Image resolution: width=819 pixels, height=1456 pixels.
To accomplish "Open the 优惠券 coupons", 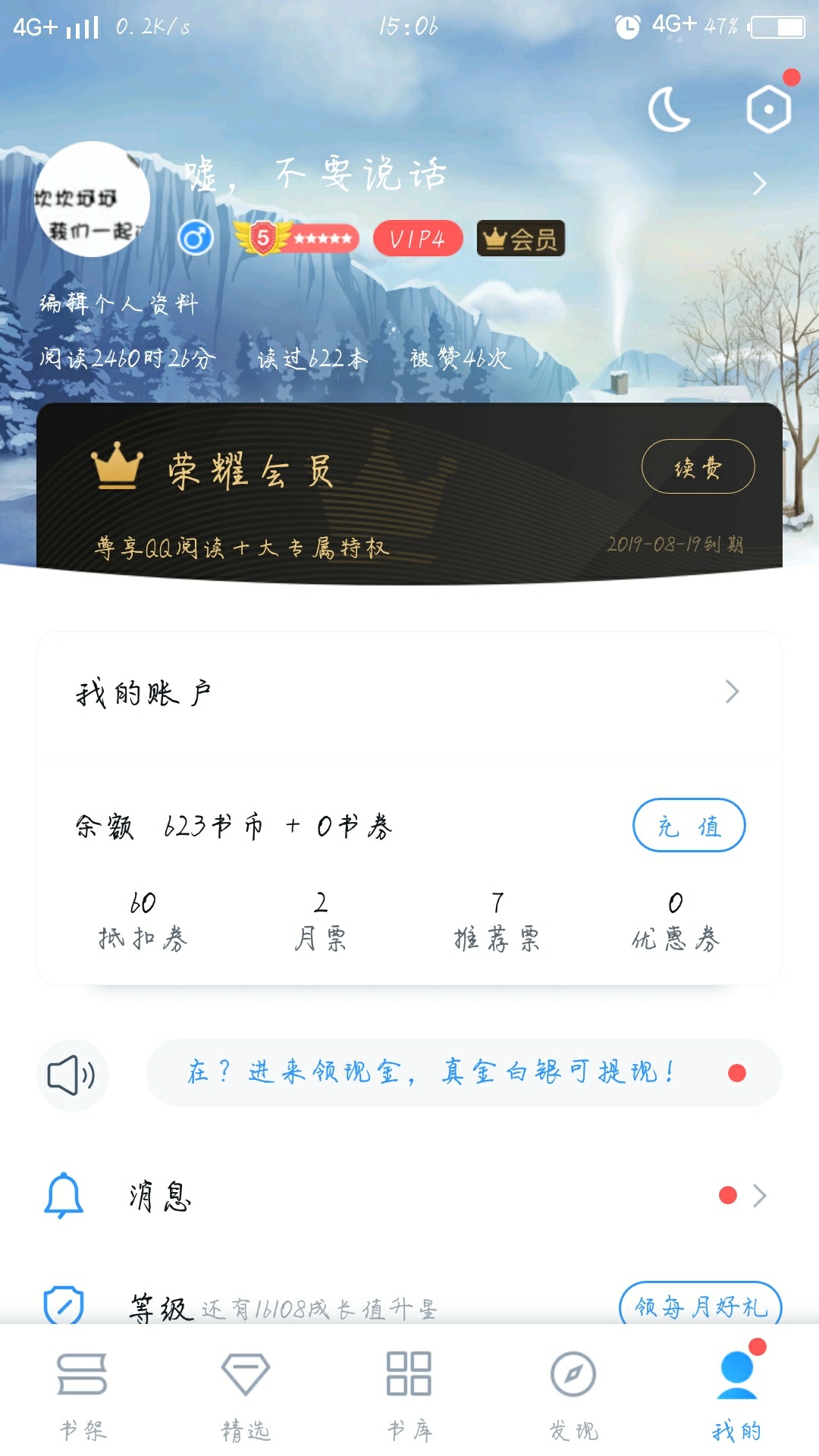I will click(676, 921).
